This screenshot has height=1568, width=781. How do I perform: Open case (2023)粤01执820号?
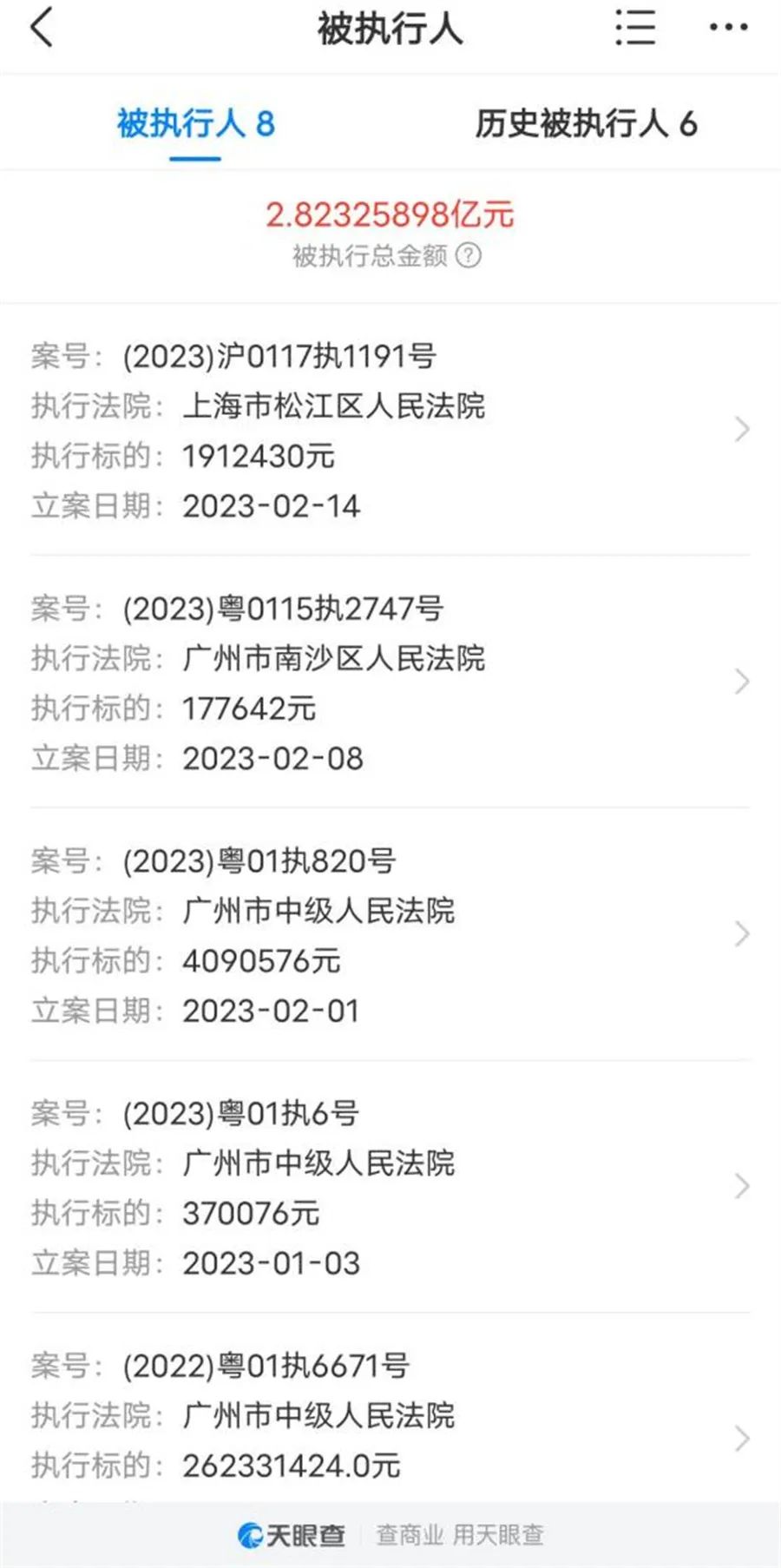[x=390, y=935]
